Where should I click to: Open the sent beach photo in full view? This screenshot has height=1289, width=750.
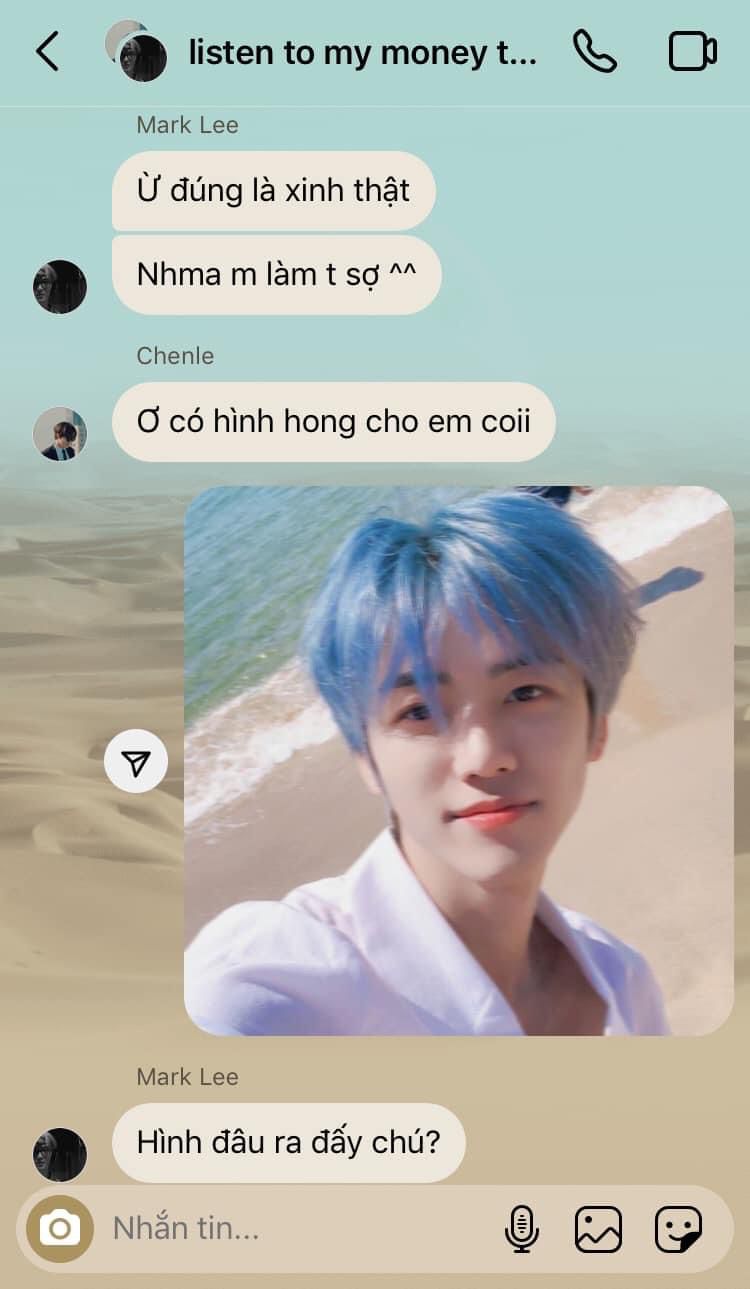pyautogui.click(x=459, y=761)
